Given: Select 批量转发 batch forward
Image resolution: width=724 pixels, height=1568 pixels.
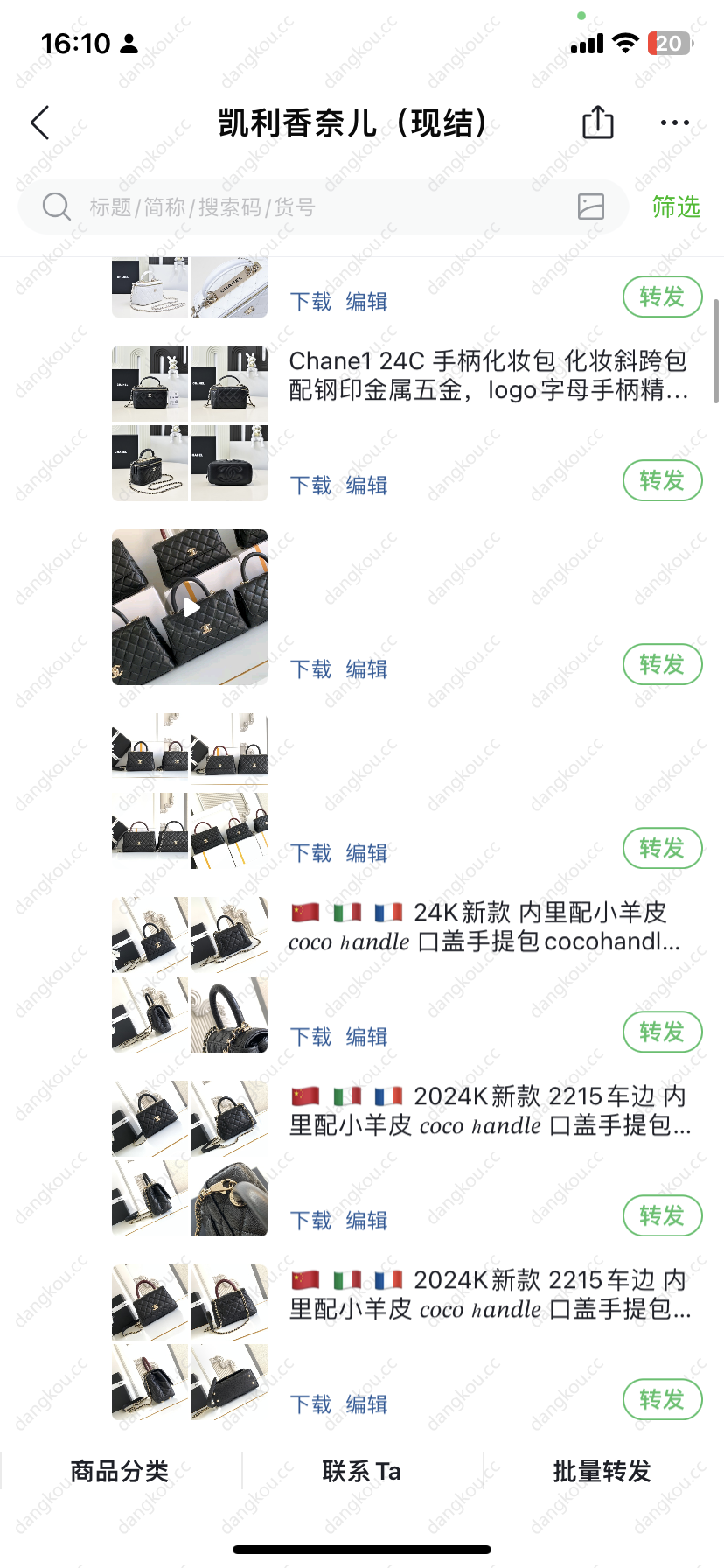Looking at the screenshot, I should pos(602,1471).
